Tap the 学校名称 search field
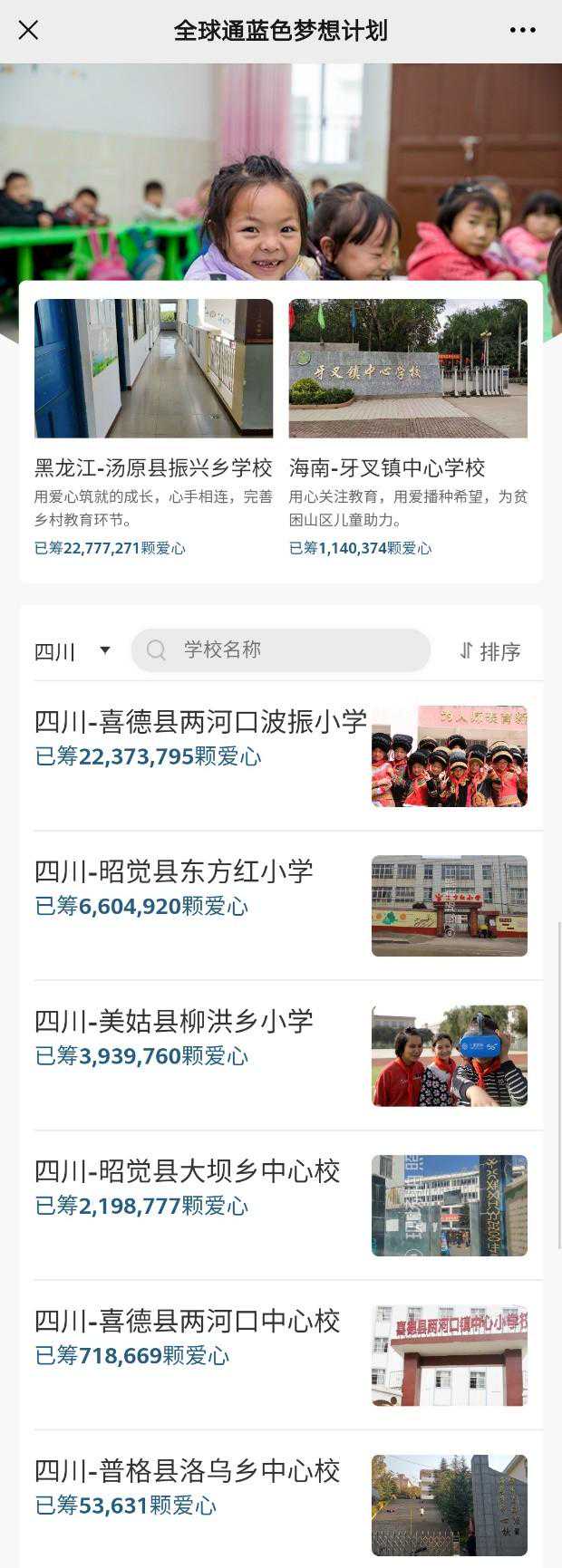562x1568 pixels. pos(281,650)
